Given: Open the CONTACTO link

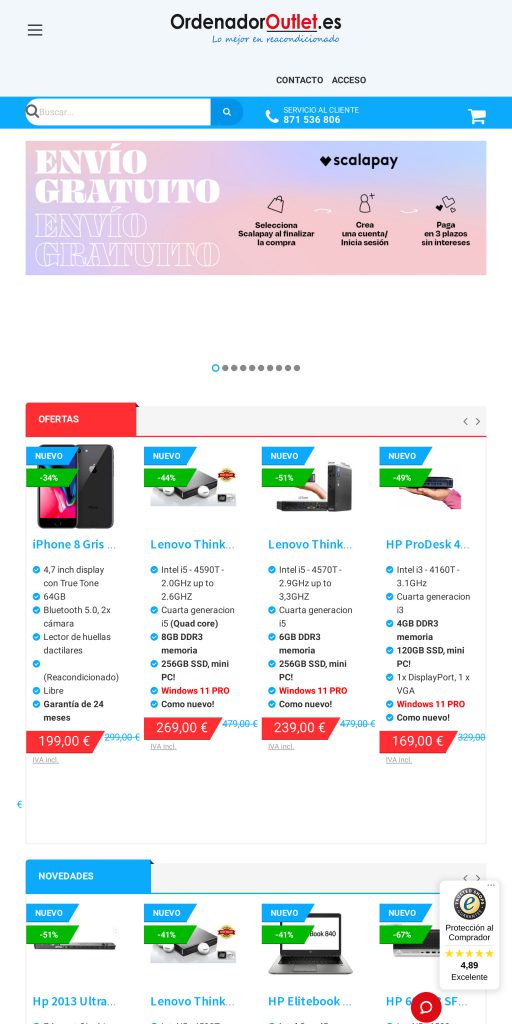Looking at the screenshot, I should [299, 80].
